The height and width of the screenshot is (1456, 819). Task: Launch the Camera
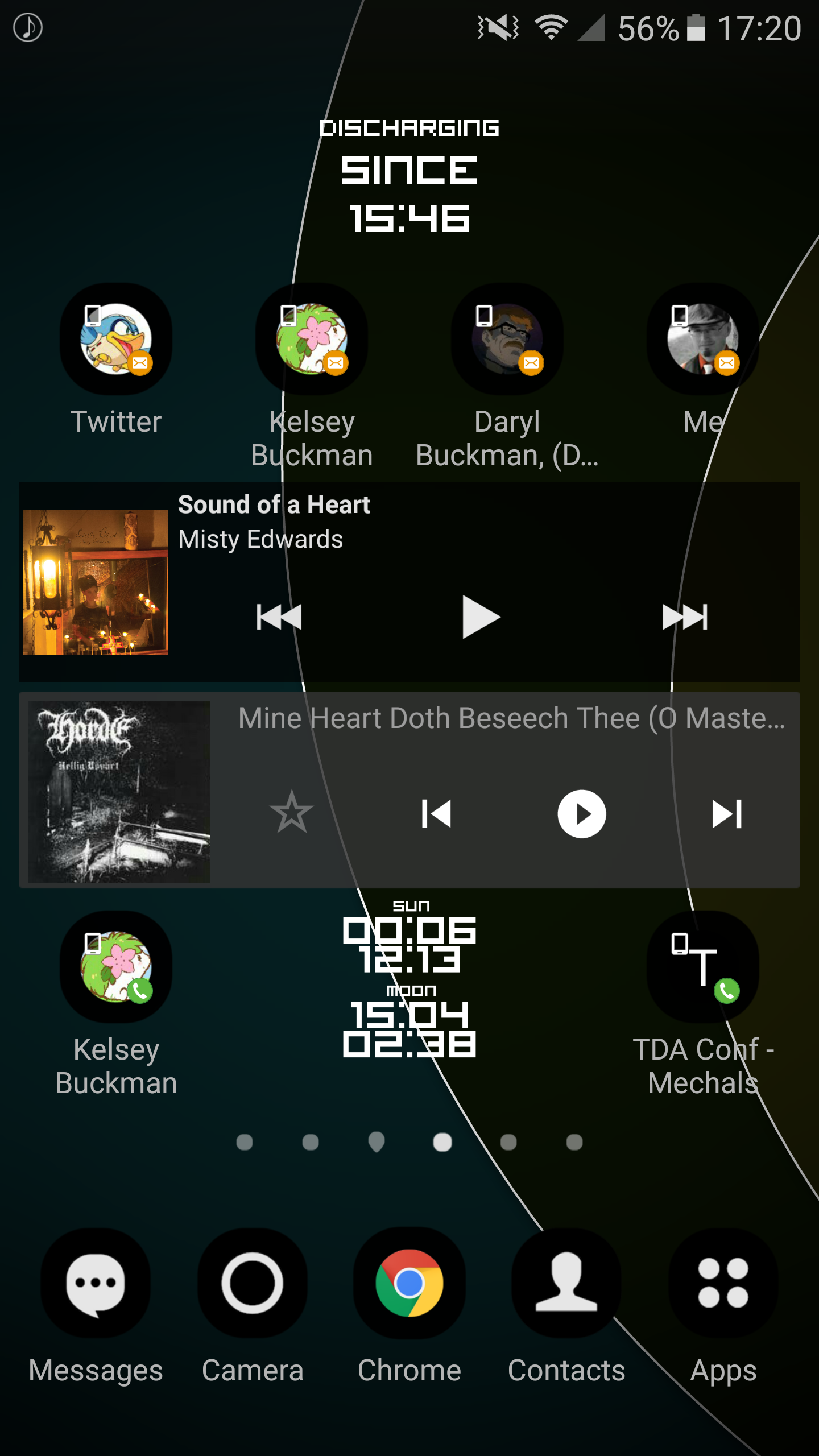click(x=253, y=1284)
